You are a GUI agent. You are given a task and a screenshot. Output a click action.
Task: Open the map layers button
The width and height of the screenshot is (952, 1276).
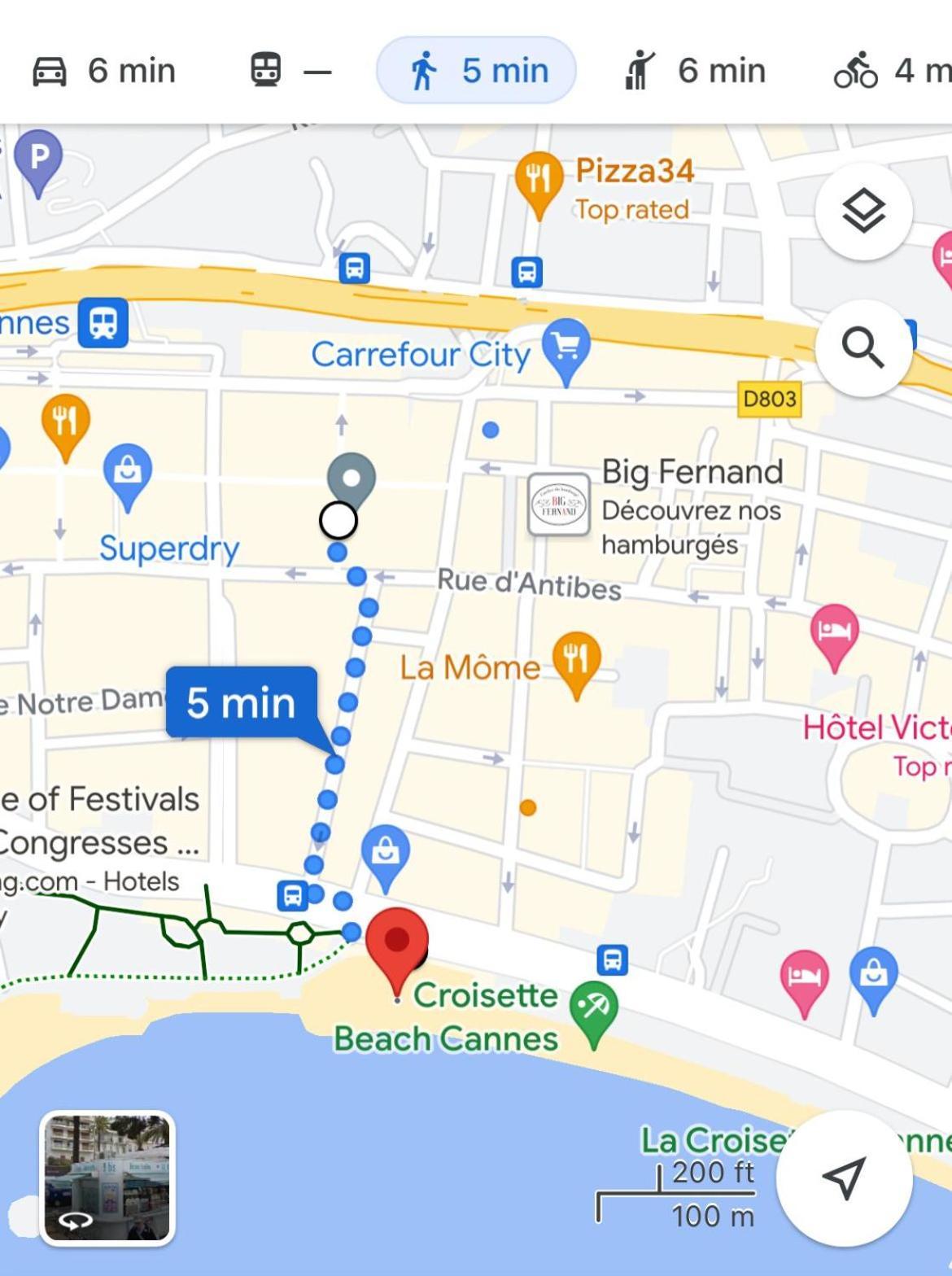click(863, 212)
